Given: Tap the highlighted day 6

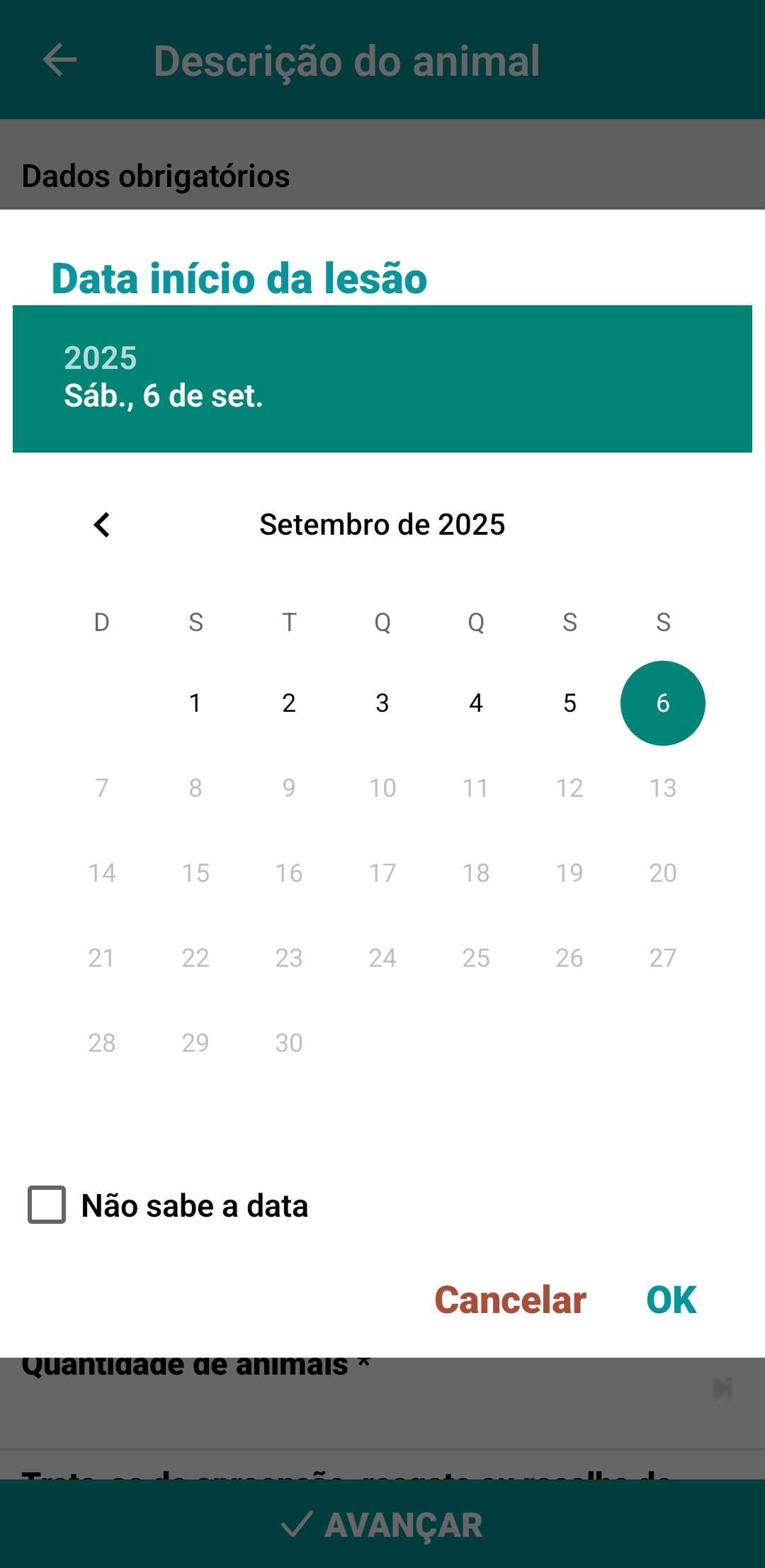Looking at the screenshot, I should (663, 703).
